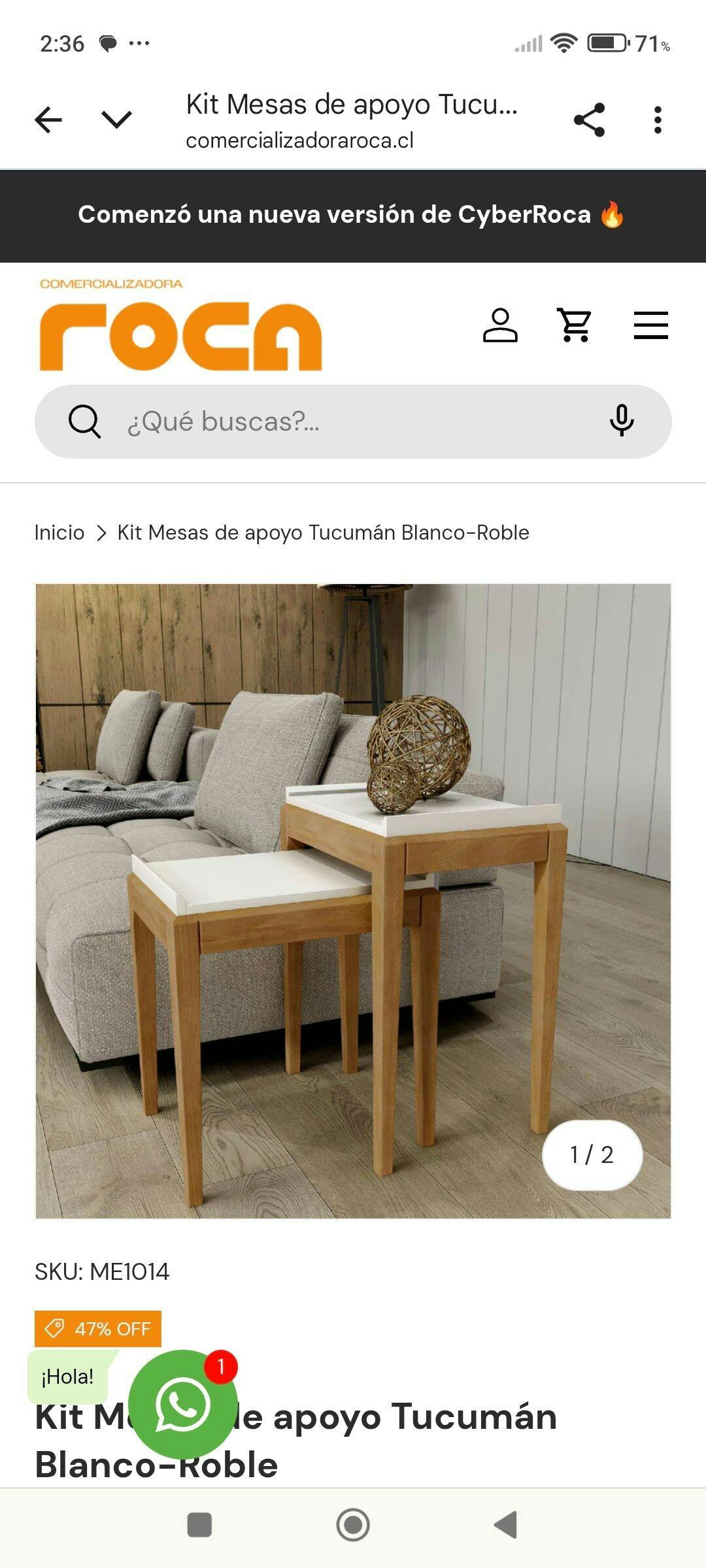Go back using the browser arrow
The height and width of the screenshot is (1568, 706).
coord(48,120)
